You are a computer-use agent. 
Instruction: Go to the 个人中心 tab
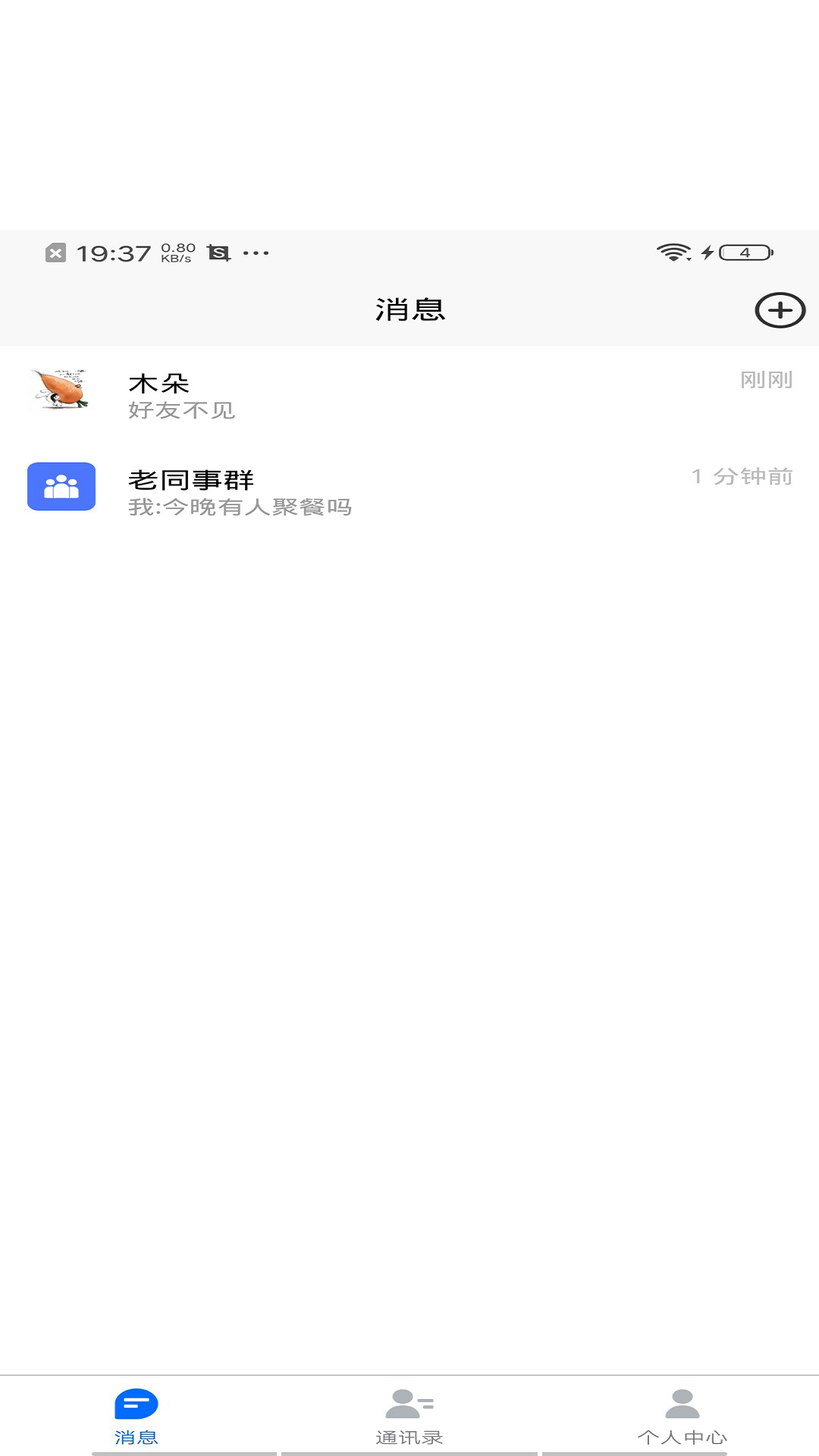tap(682, 1415)
